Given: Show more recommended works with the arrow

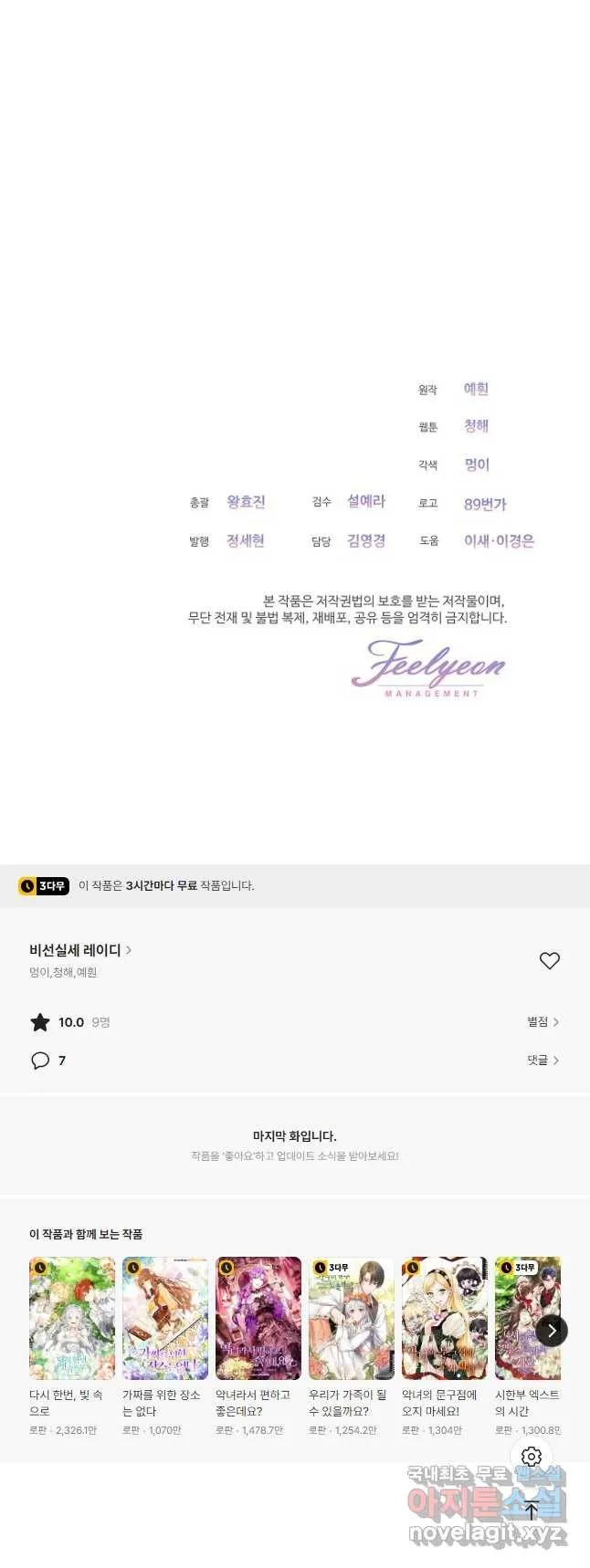Looking at the screenshot, I should [552, 1331].
